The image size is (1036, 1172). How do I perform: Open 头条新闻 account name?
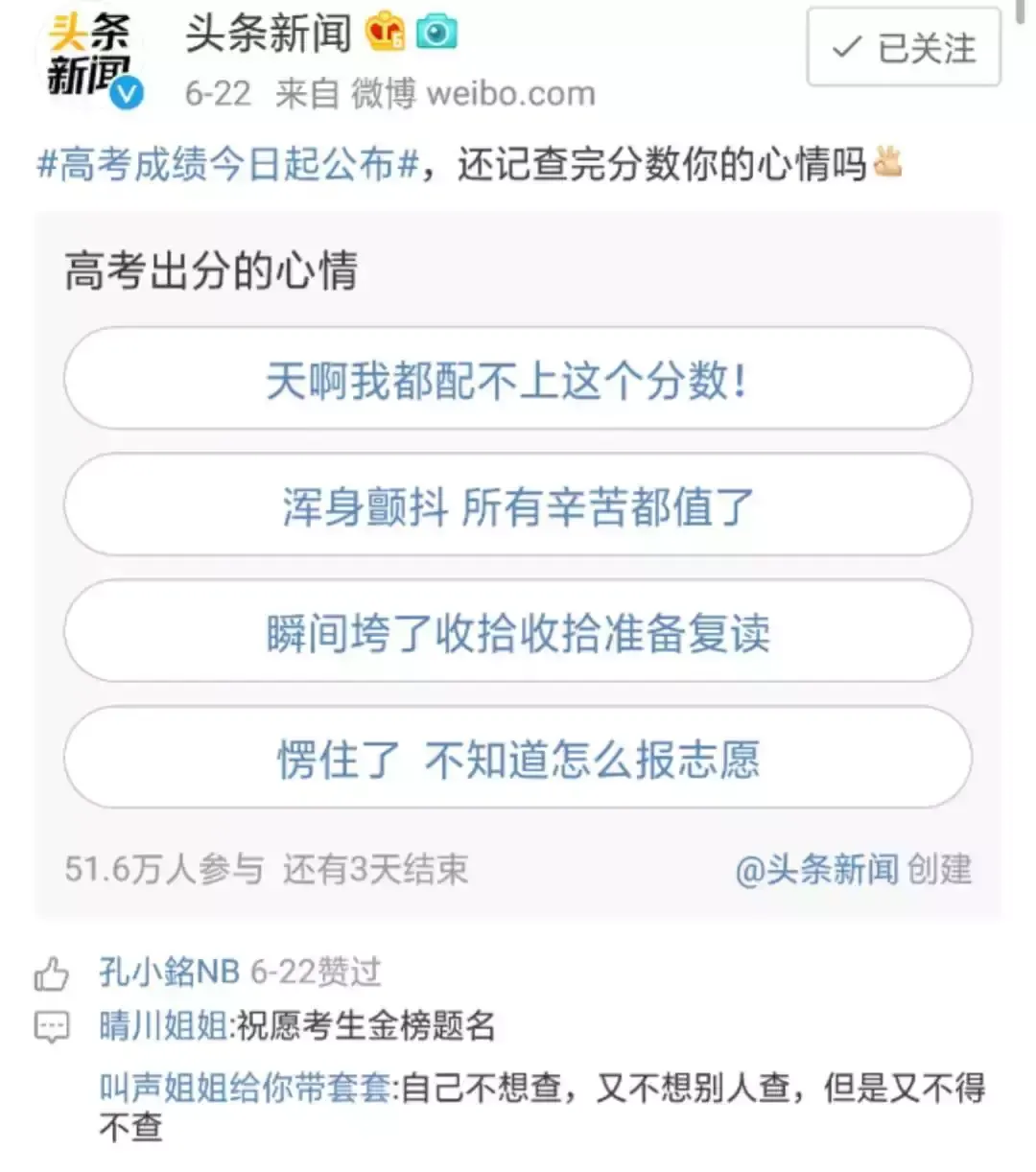(x=269, y=35)
